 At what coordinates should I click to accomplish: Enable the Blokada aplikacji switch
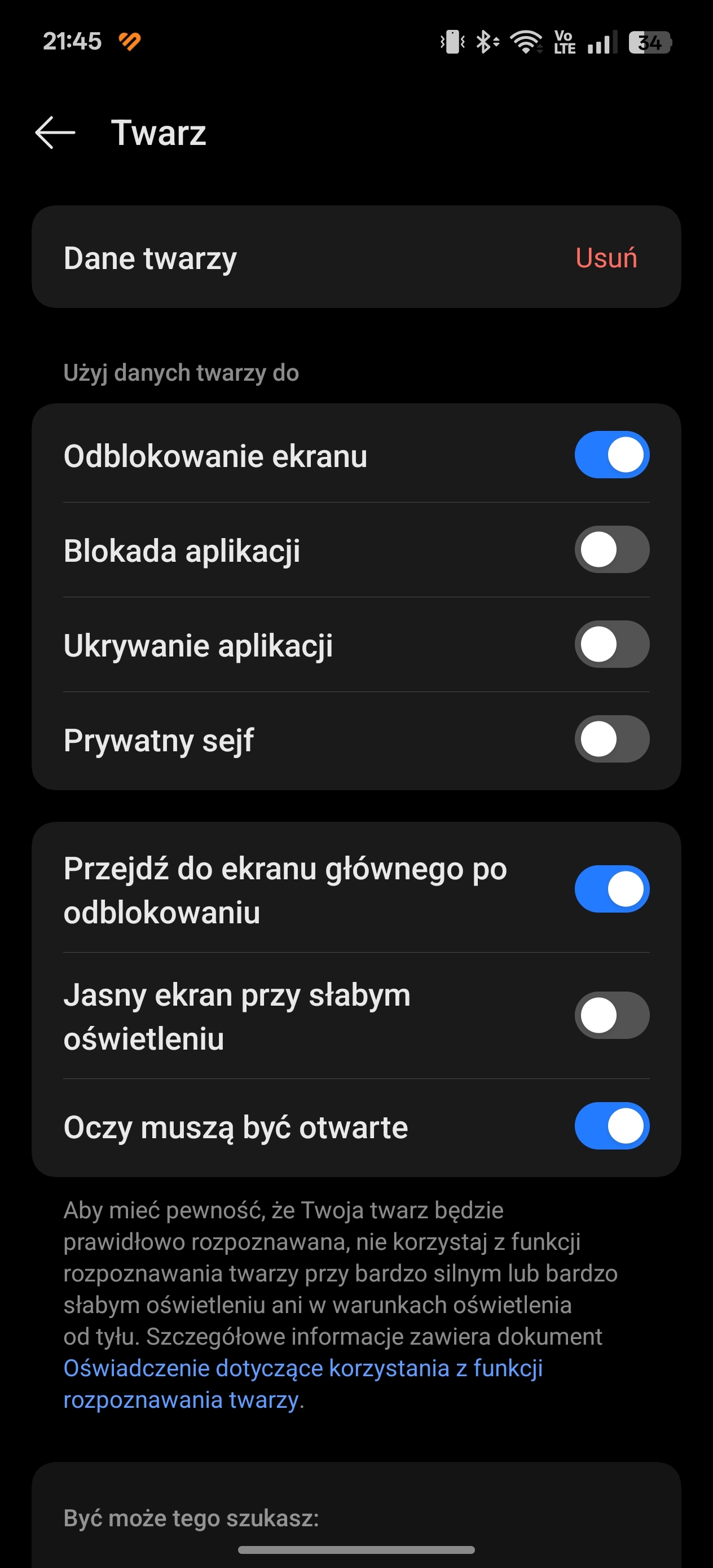click(612, 550)
